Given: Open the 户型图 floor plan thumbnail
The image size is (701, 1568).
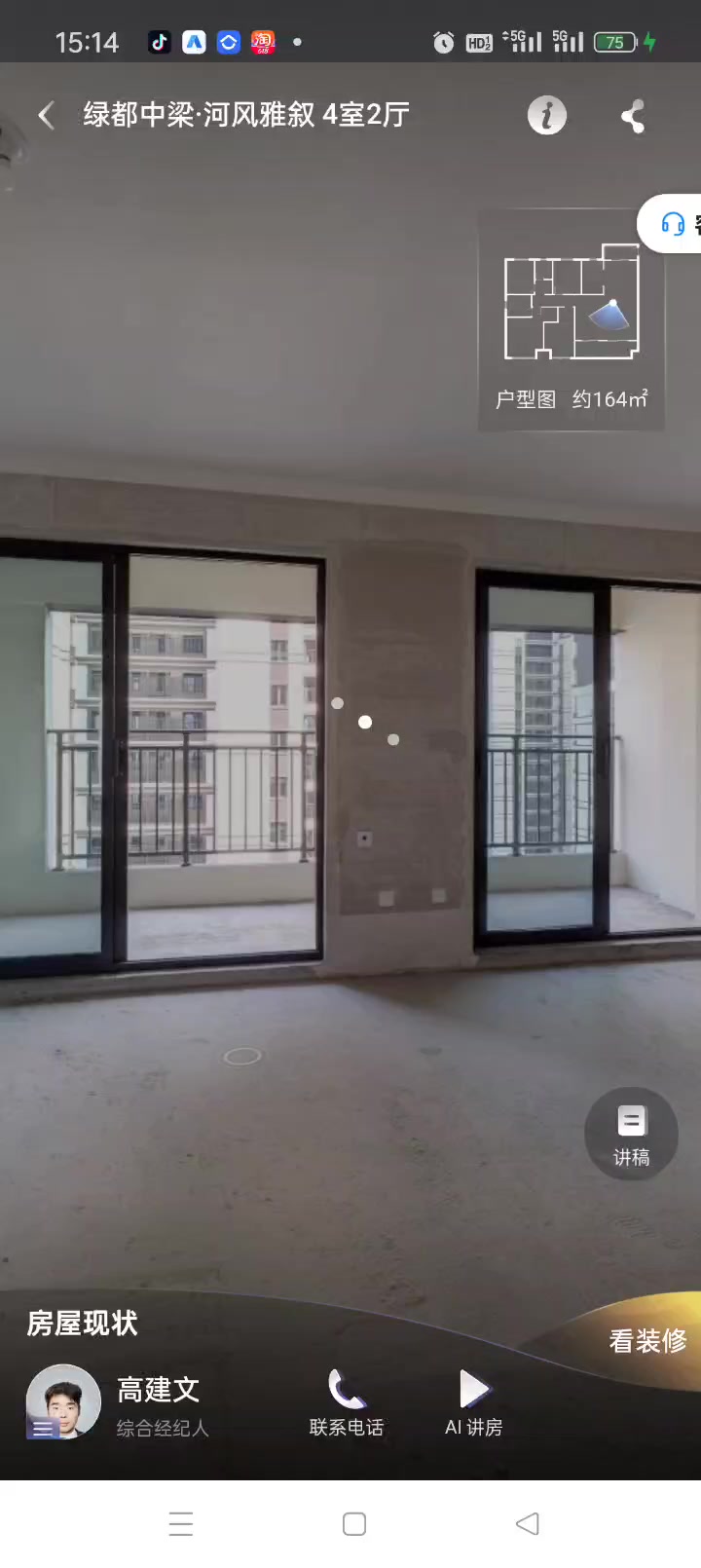Looking at the screenshot, I should point(572,319).
